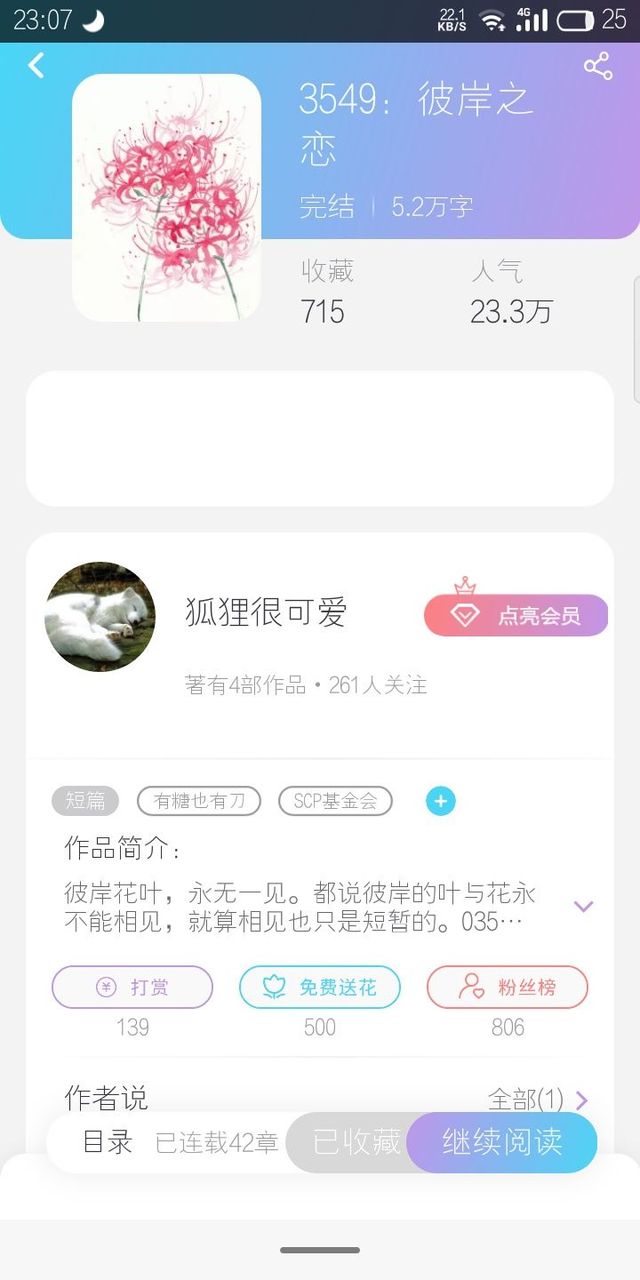
Task: Tap the 点亮会员 membership button
Action: pos(516,615)
